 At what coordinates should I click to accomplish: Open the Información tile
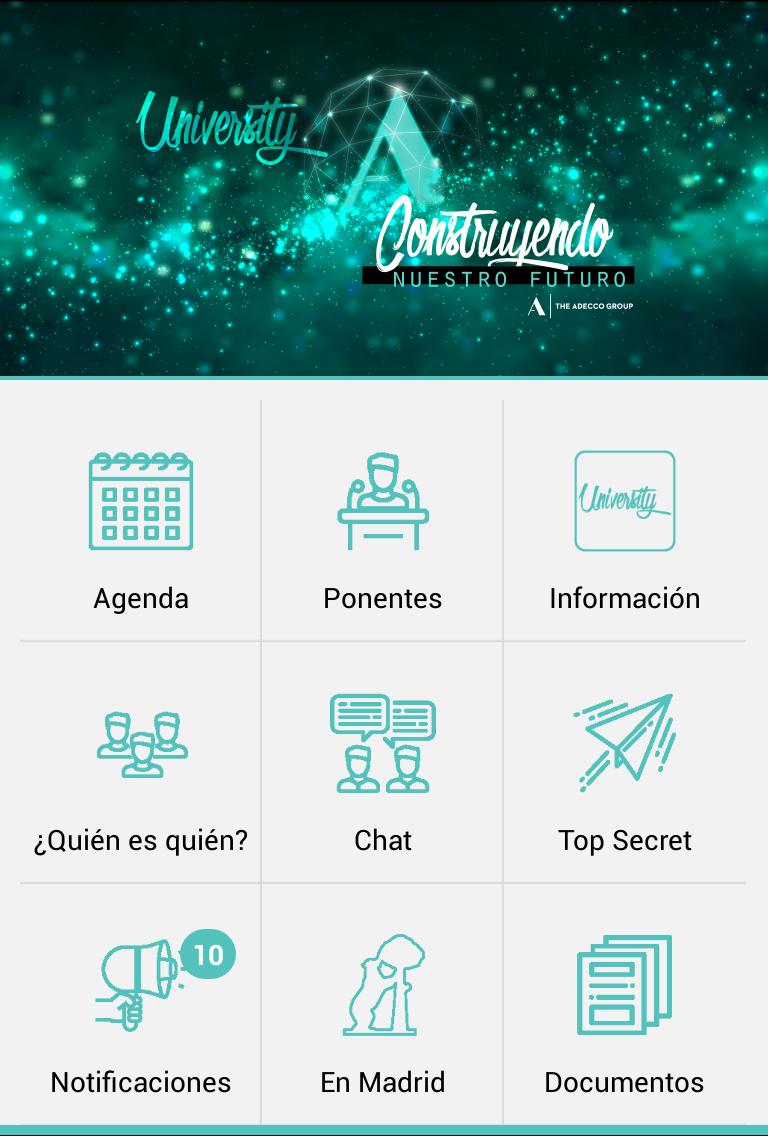pos(624,522)
